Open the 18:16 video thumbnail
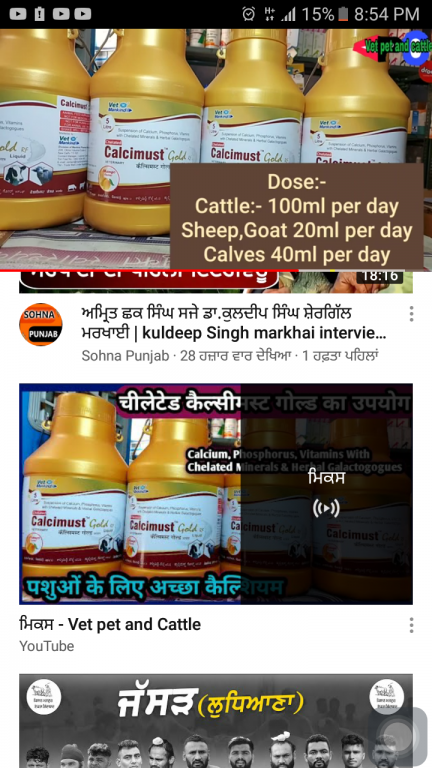Image resolution: width=432 pixels, height=768 pixels. (216, 282)
